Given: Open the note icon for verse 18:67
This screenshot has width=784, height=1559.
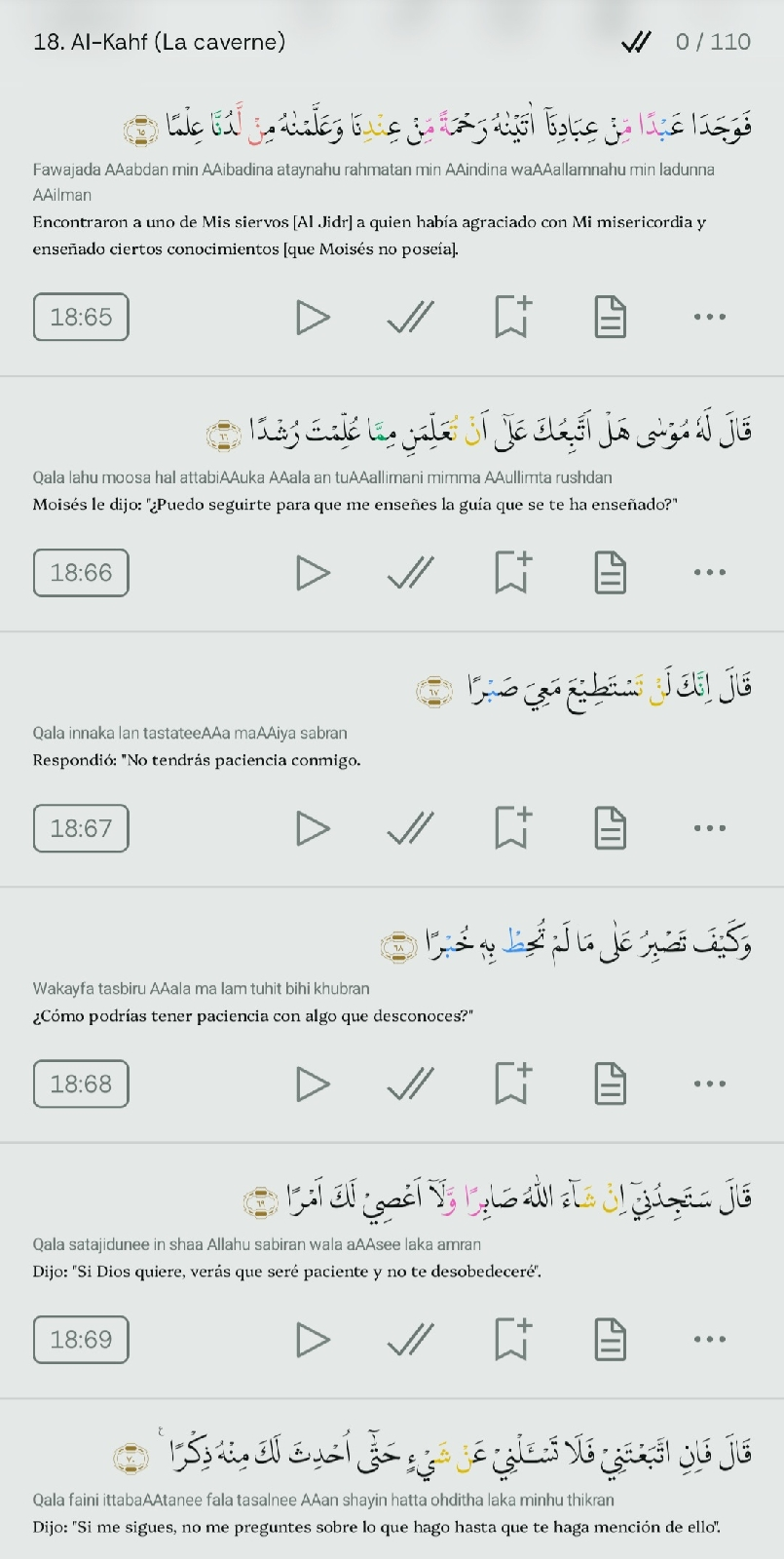Looking at the screenshot, I should (x=611, y=828).
